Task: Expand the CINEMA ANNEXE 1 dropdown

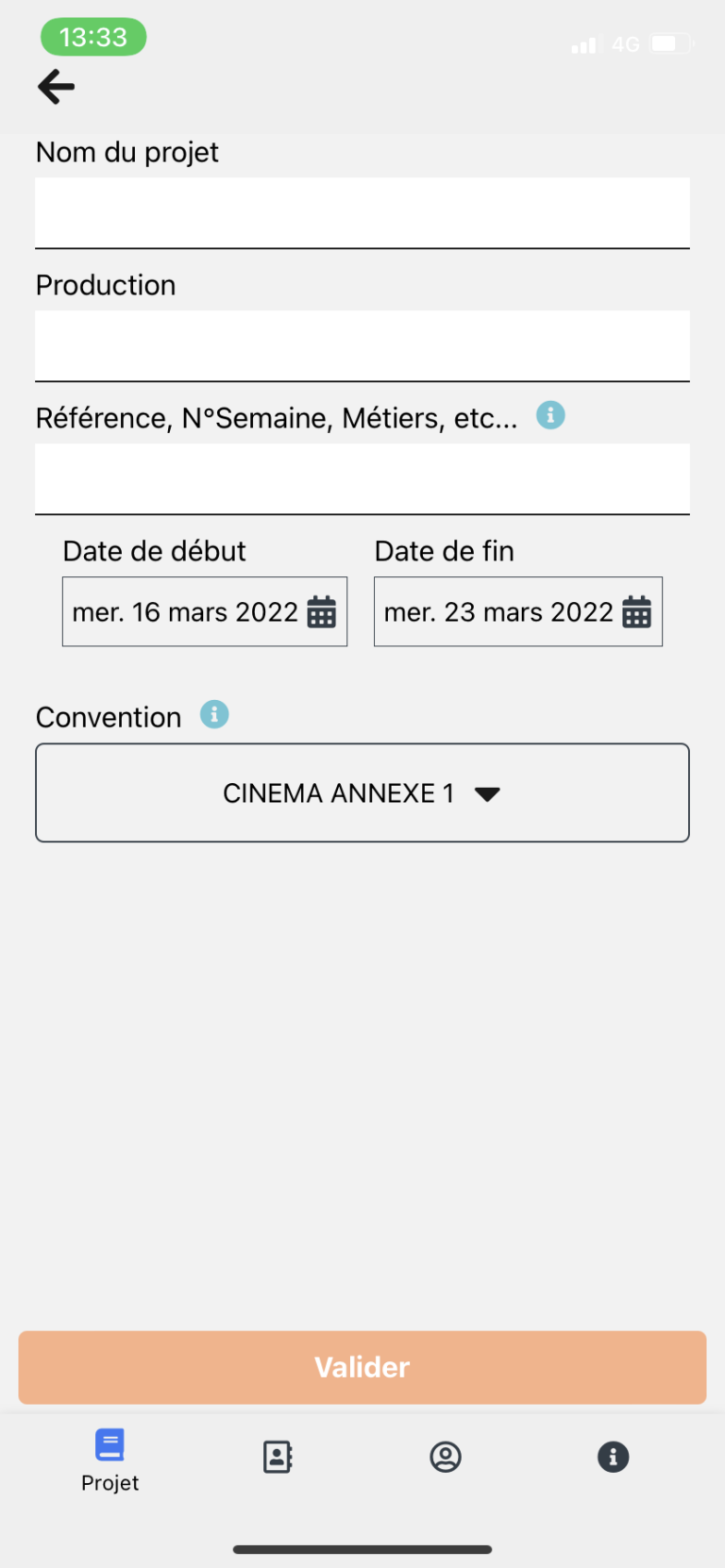Action: coord(362,792)
